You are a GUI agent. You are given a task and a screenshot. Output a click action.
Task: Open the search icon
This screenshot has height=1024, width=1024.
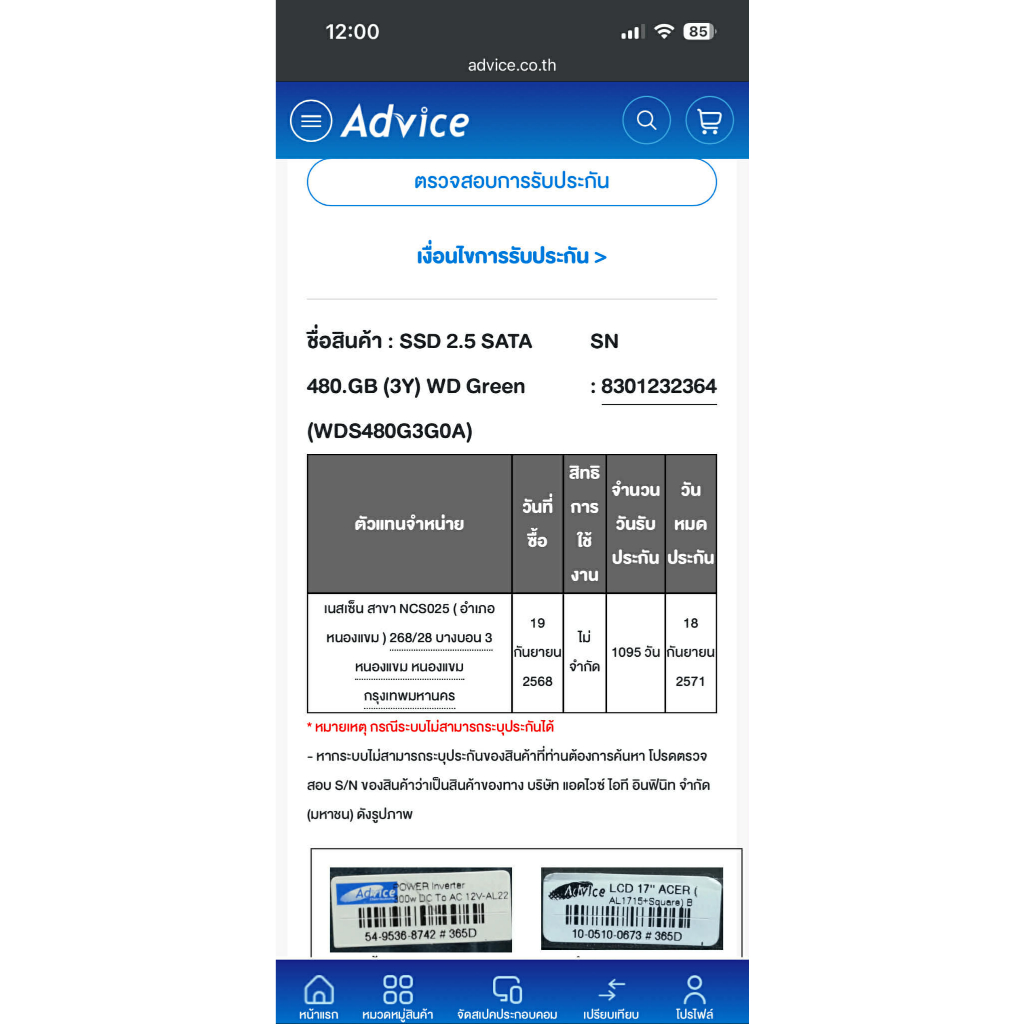pyautogui.click(x=646, y=120)
